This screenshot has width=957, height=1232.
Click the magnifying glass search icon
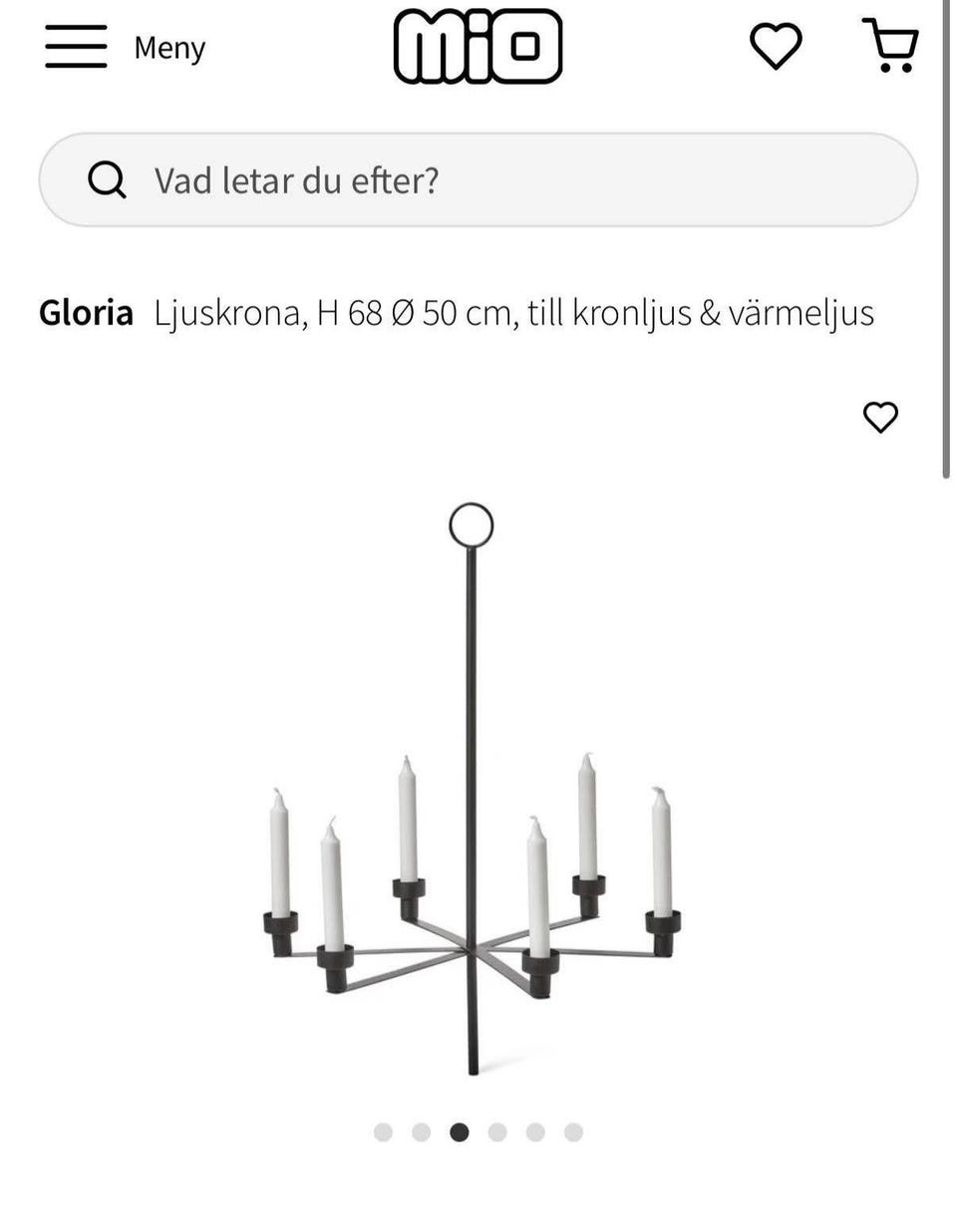(109, 180)
